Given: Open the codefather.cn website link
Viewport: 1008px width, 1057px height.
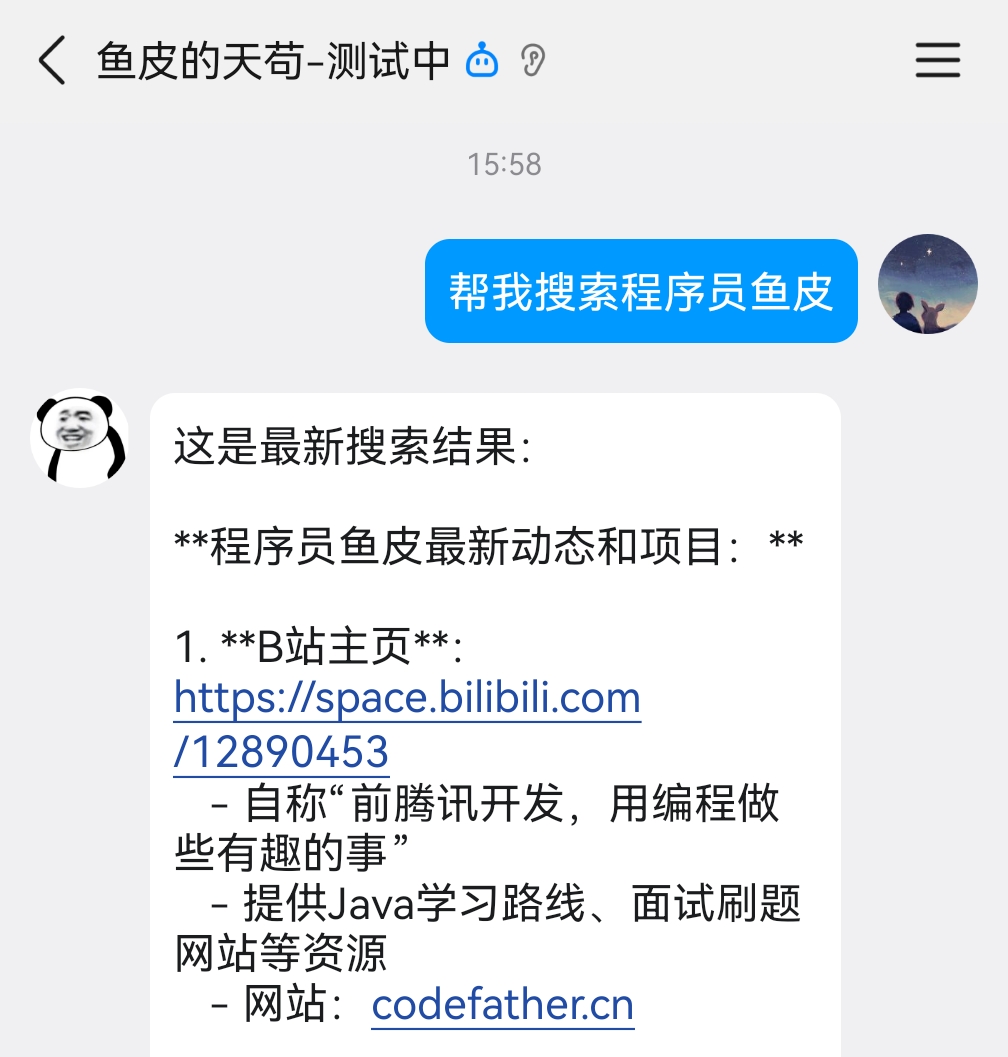Looking at the screenshot, I should 502,1005.
